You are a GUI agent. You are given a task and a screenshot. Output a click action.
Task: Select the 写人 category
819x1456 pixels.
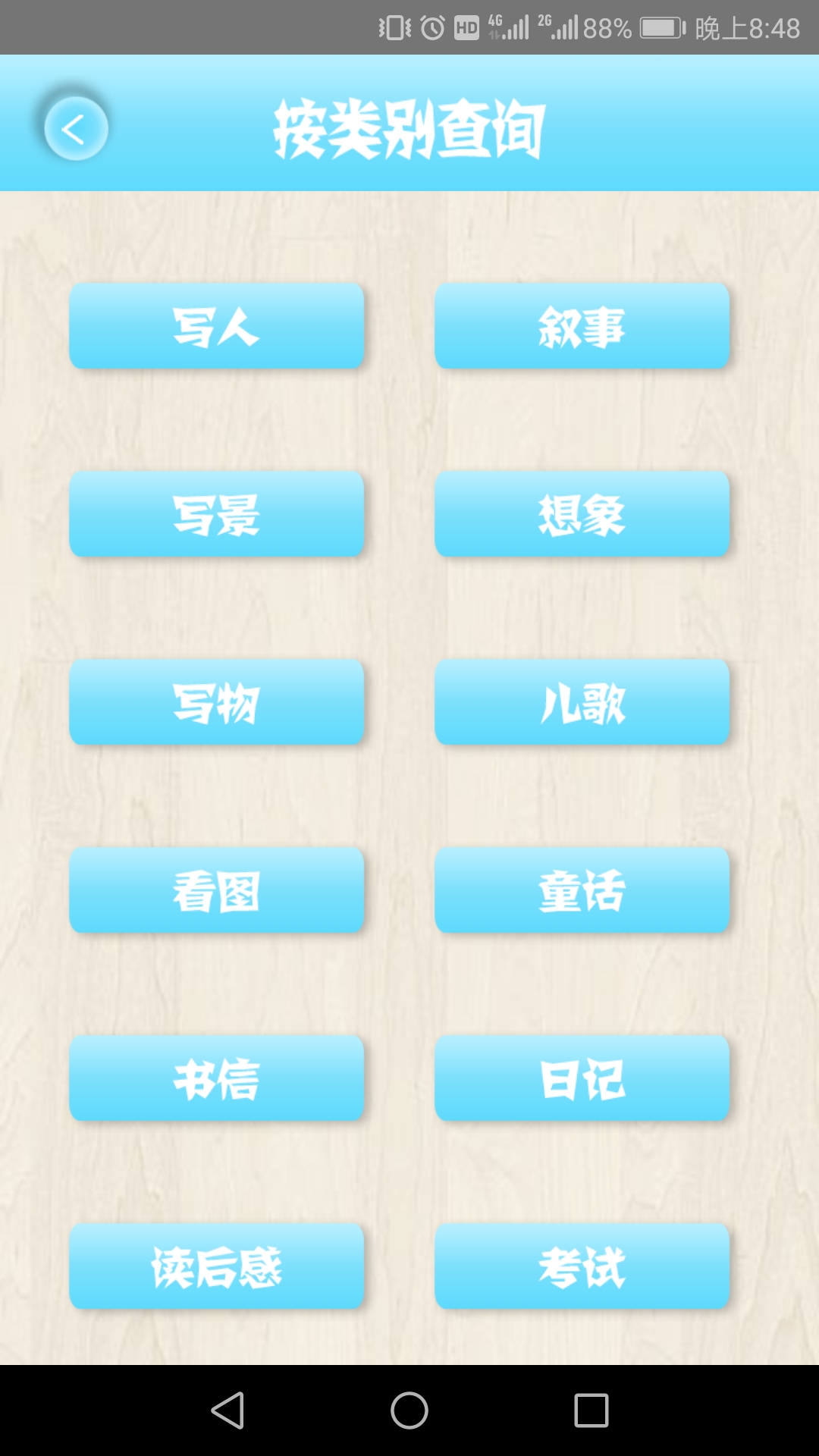[217, 326]
